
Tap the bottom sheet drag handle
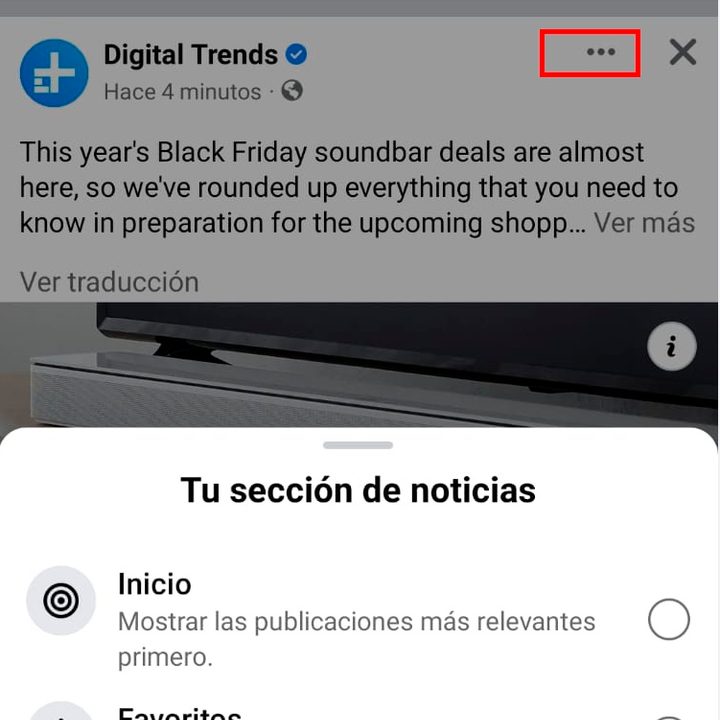[359, 445]
